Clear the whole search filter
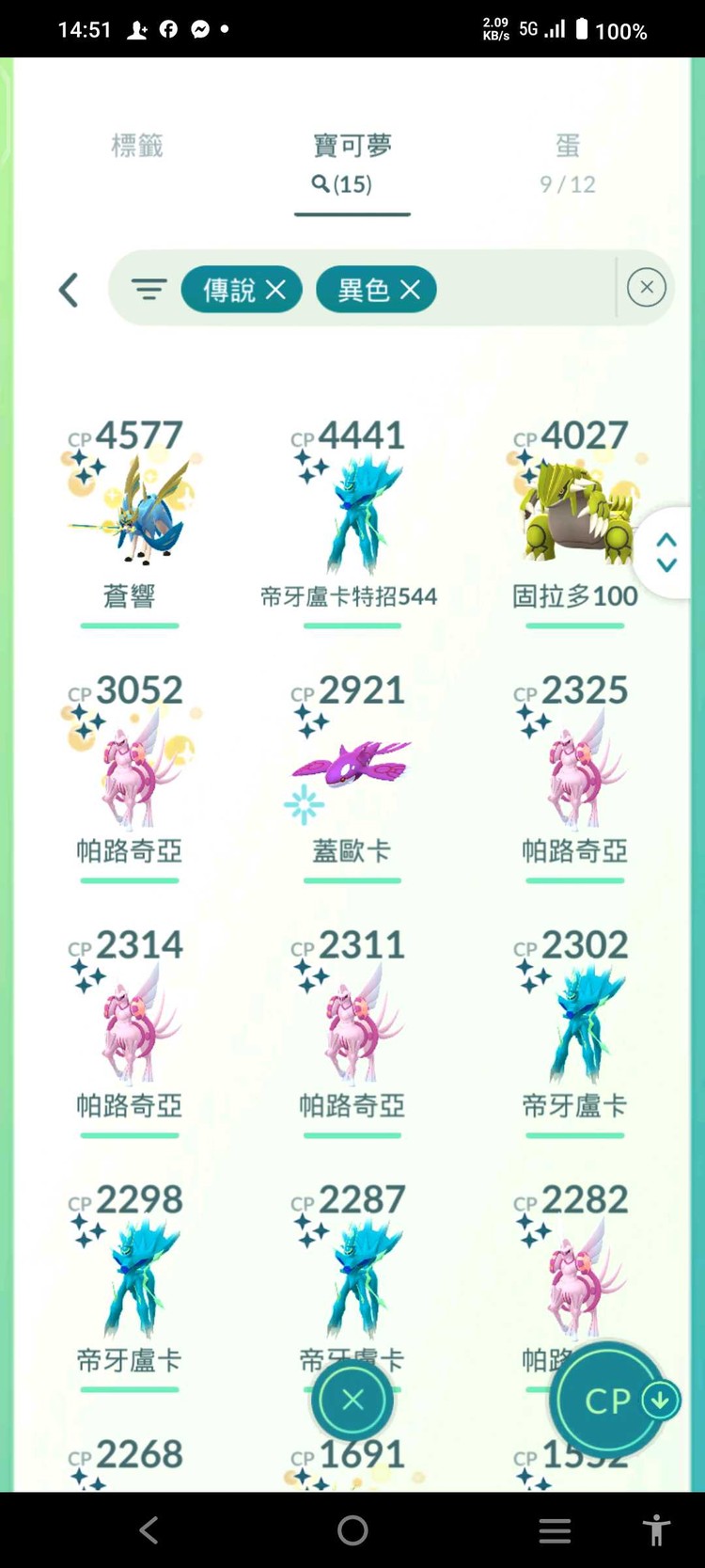705x1568 pixels. click(x=647, y=288)
